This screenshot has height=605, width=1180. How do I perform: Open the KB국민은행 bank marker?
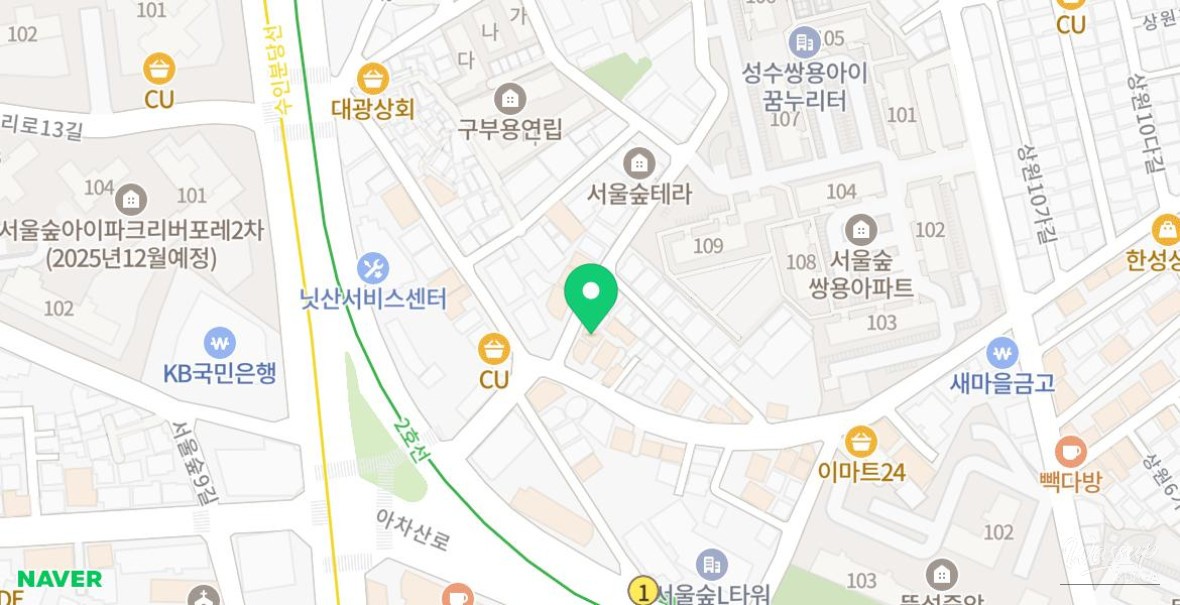219,343
